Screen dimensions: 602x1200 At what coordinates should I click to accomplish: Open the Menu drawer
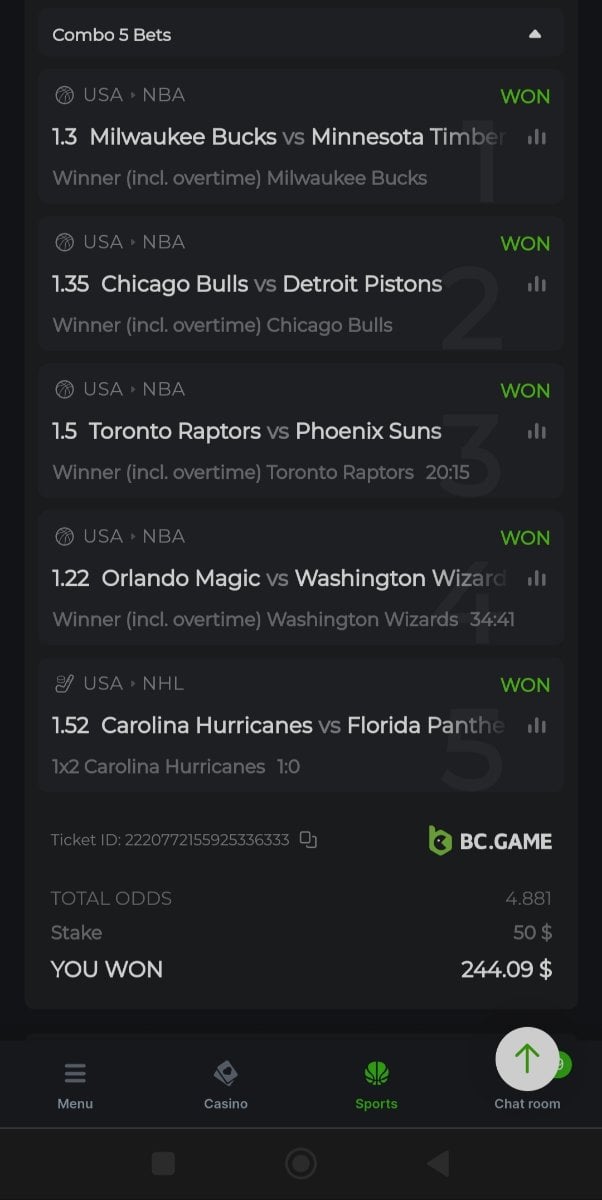click(75, 1085)
